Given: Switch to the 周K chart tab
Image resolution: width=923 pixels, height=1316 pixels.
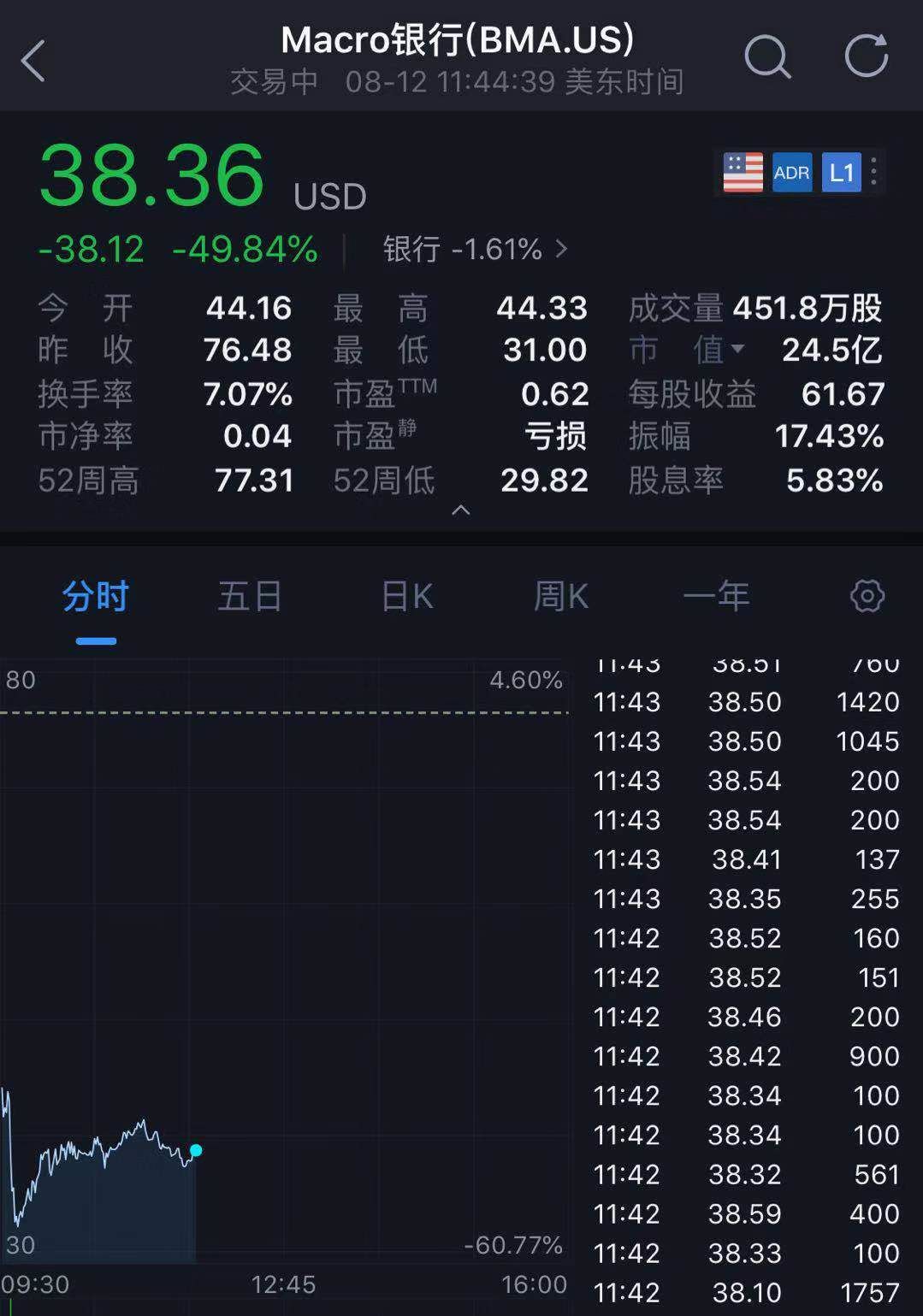Looking at the screenshot, I should [x=561, y=597].
